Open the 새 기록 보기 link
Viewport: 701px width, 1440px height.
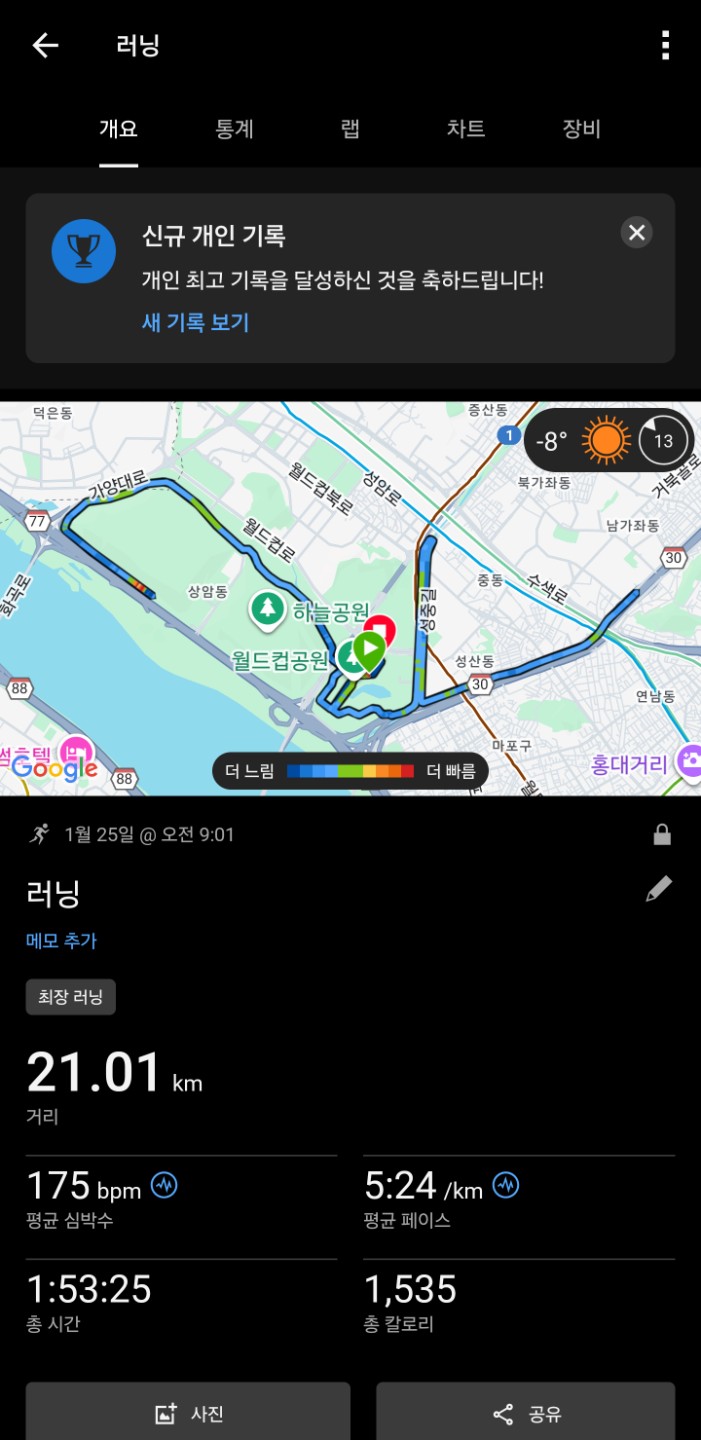coord(195,322)
